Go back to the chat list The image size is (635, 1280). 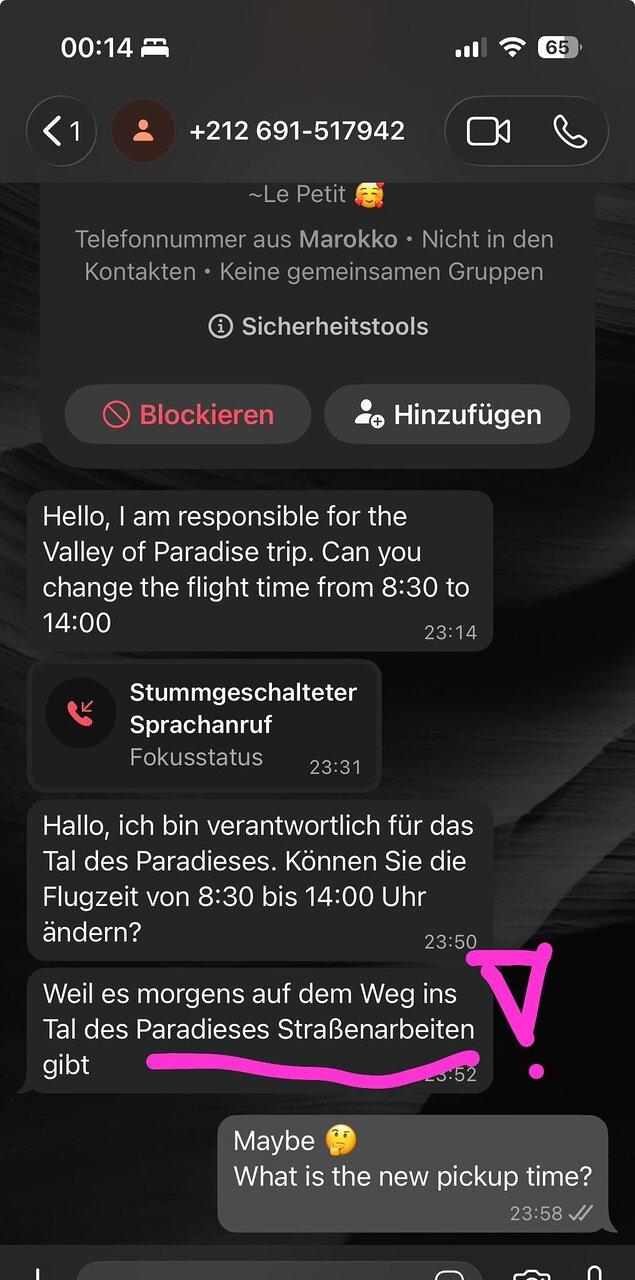pyautogui.click(x=61, y=131)
